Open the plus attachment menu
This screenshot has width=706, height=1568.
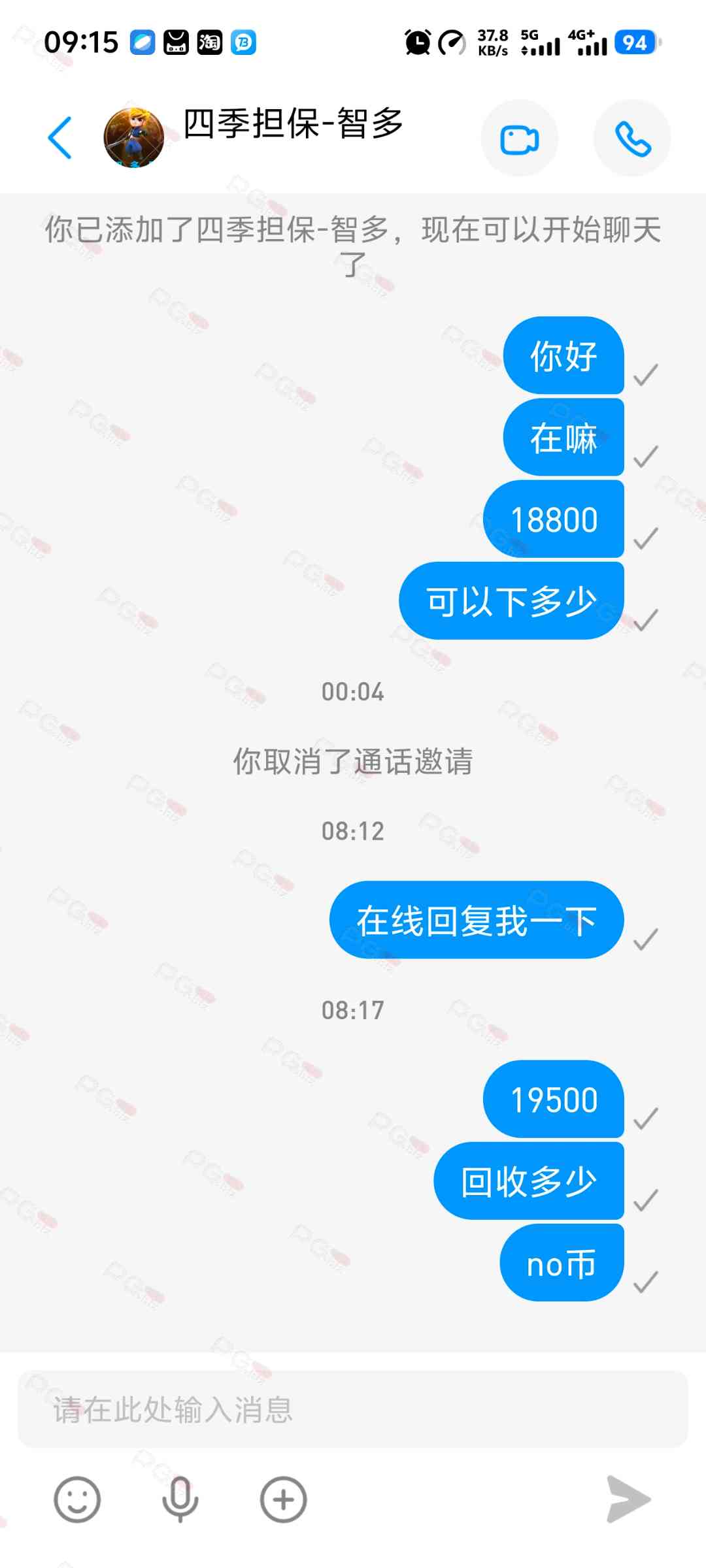(283, 1499)
